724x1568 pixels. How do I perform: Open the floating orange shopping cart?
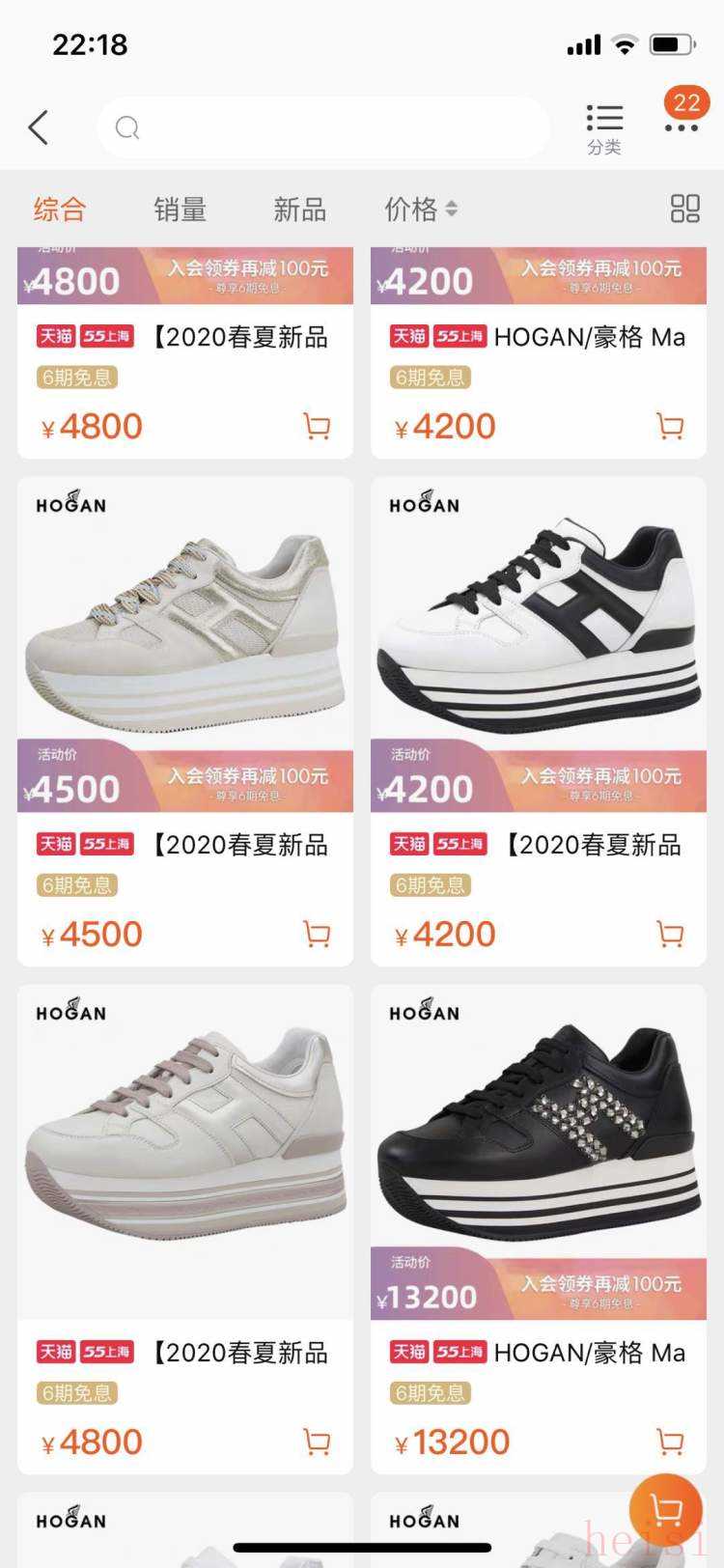click(x=665, y=1508)
